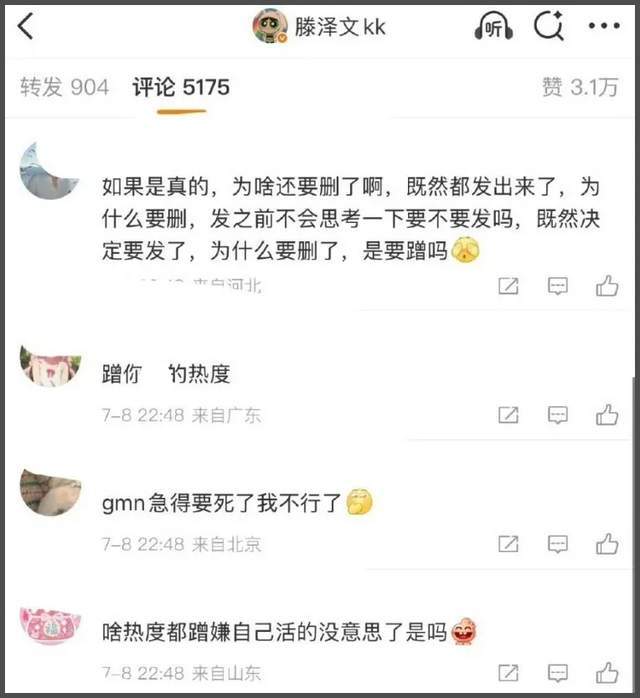This screenshot has width=640, height=698.
Task: Reply to the 啥热度都蹭 comment
Action: pyautogui.click(x=558, y=672)
